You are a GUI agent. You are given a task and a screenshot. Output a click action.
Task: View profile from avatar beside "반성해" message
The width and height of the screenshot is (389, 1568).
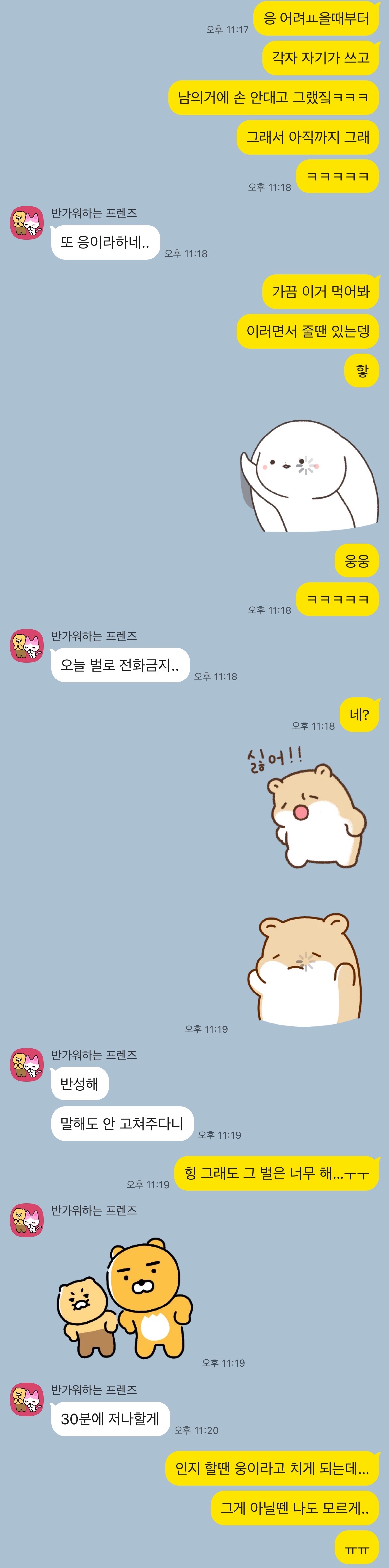tap(27, 1064)
